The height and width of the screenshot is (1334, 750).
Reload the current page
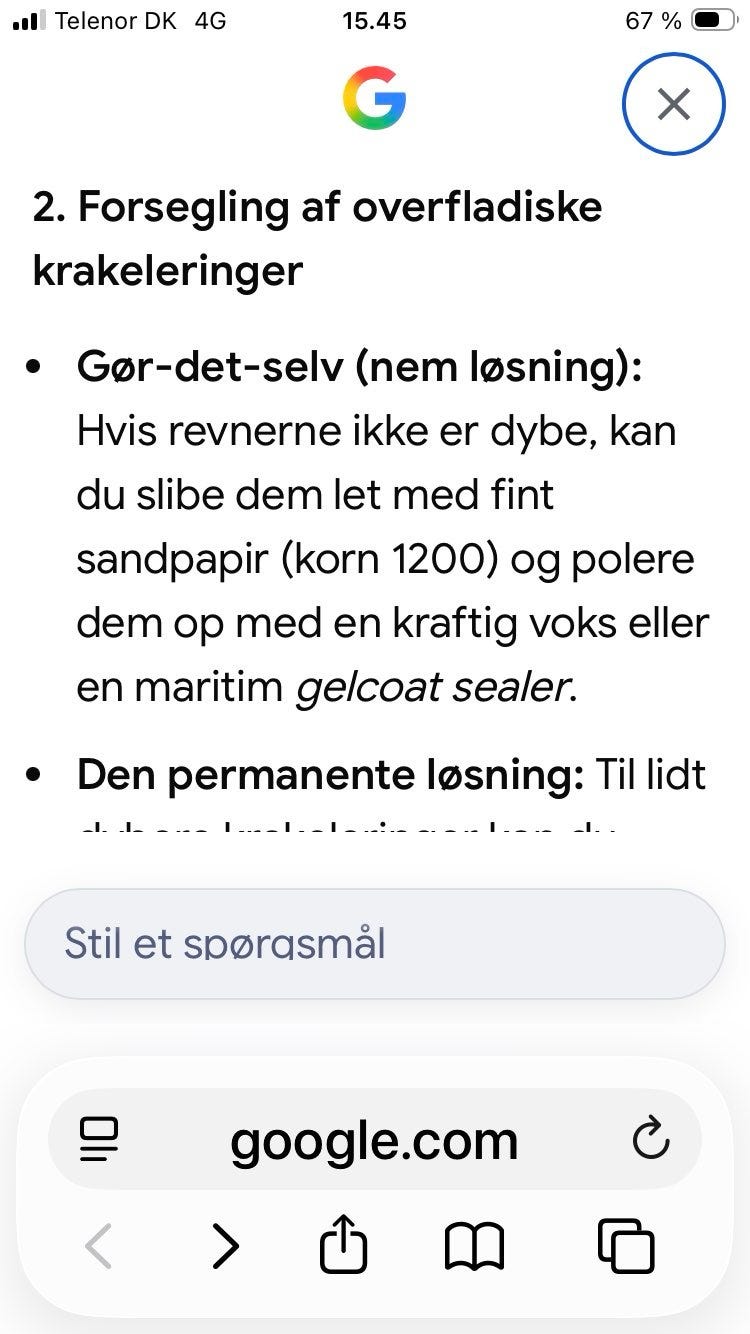tap(651, 1139)
